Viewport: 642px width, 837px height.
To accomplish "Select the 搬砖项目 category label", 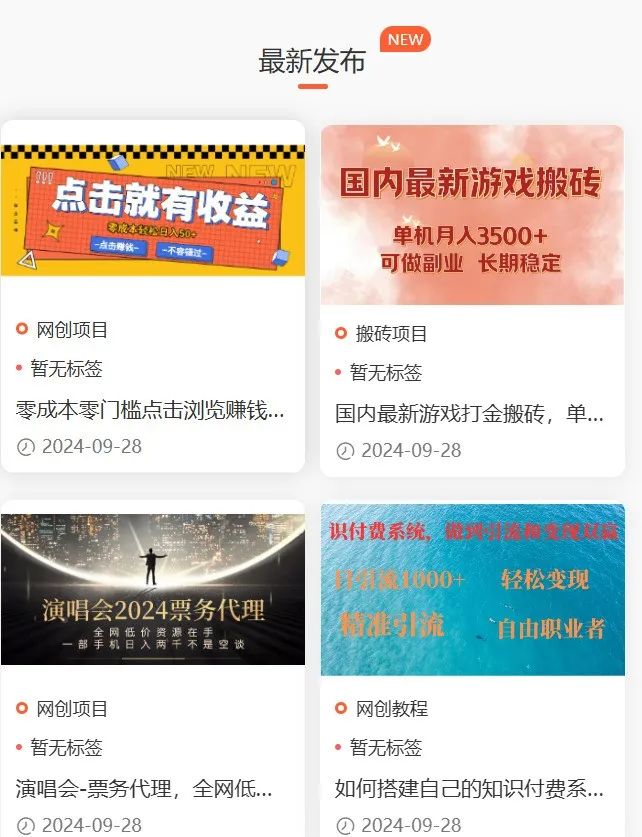I will [x=391, y=333].
